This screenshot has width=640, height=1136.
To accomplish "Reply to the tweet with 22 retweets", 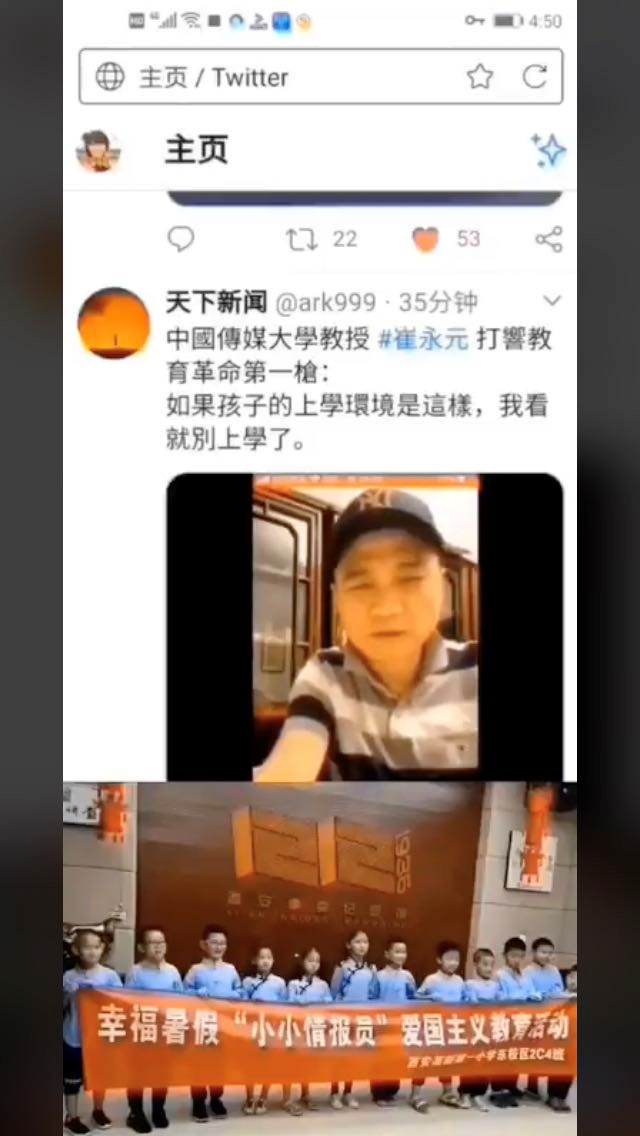I will point(181,239).
